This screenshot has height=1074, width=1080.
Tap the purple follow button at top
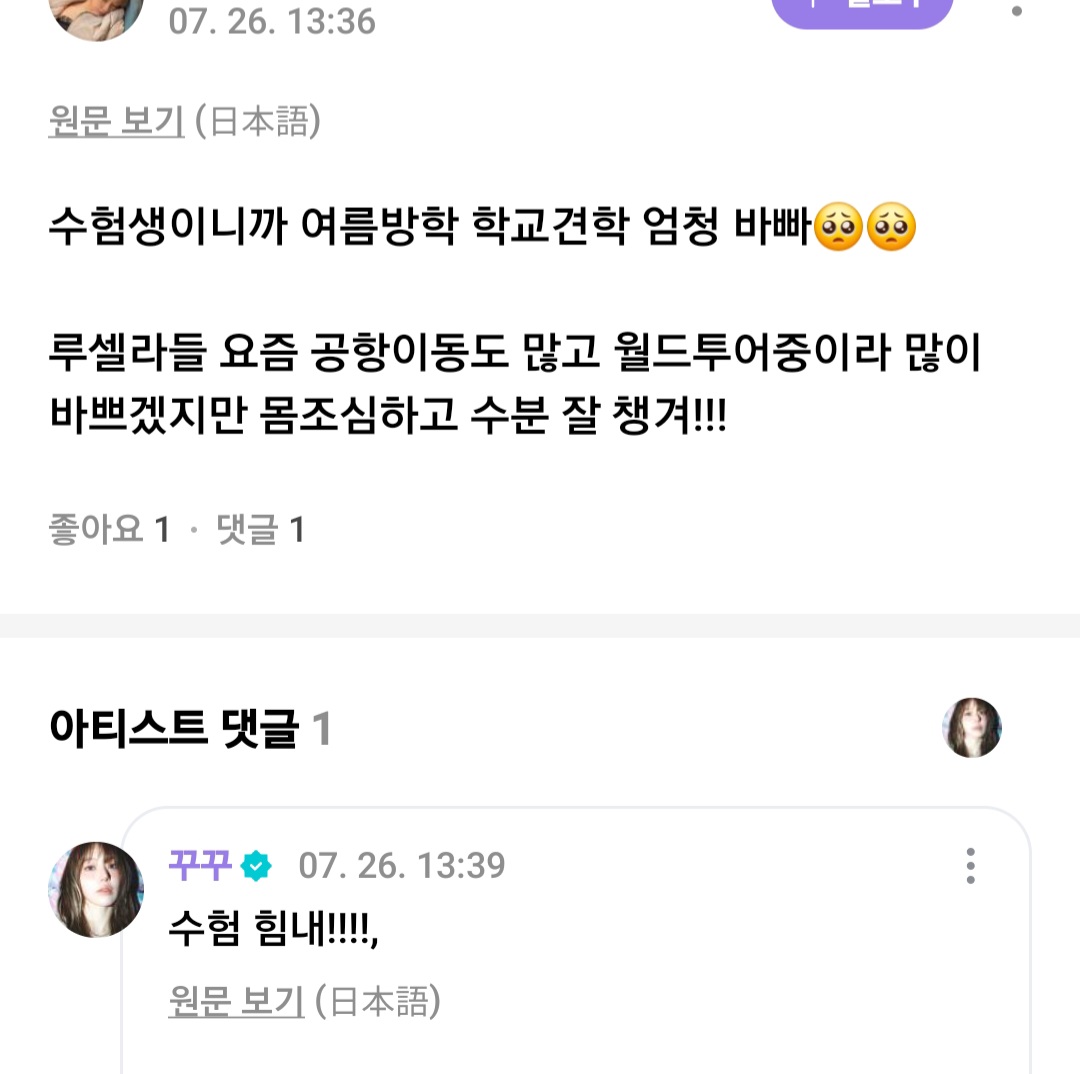[x=862, y=10]
